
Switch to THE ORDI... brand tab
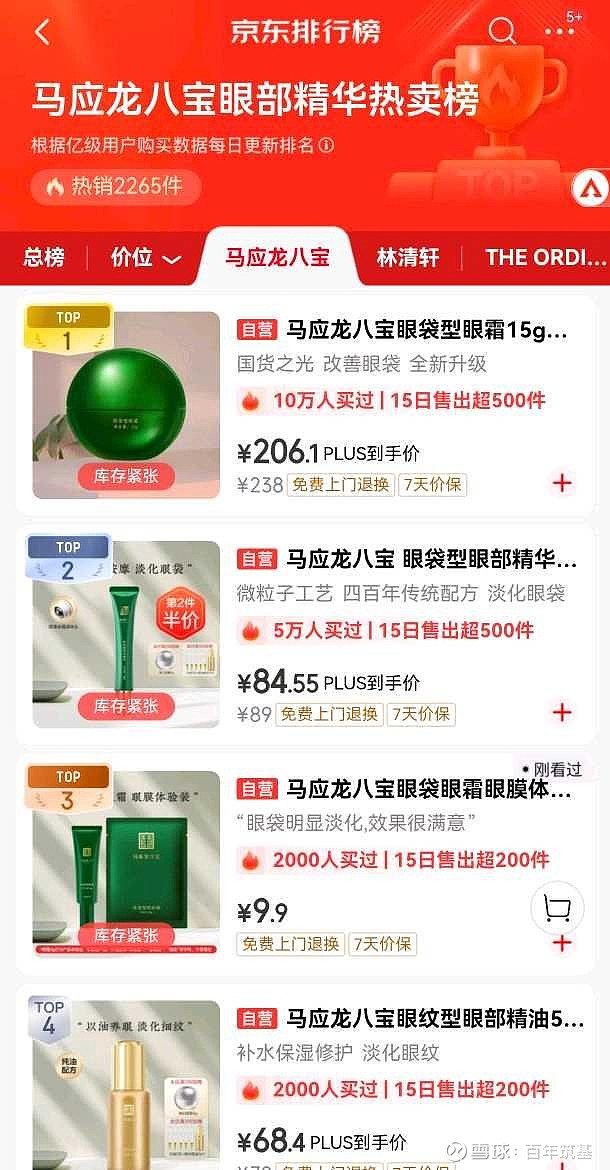pyautogui.click(x=546, y=258)
